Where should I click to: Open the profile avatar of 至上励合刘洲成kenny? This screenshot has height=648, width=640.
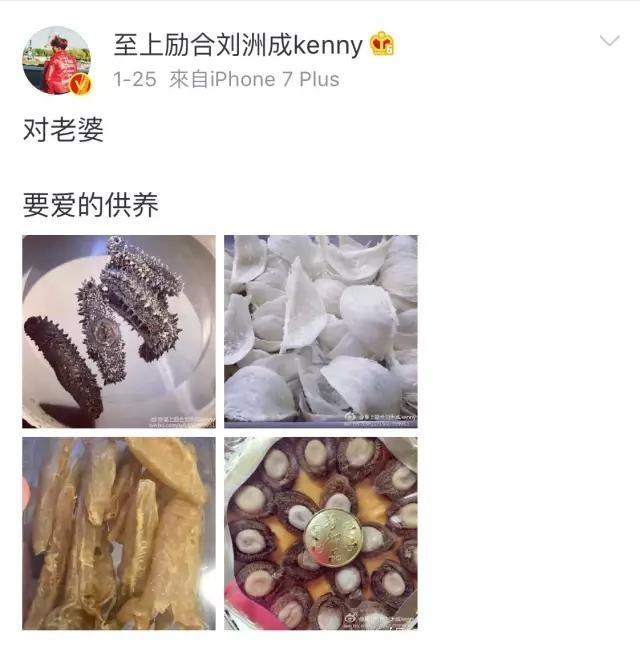click(57, 60)
